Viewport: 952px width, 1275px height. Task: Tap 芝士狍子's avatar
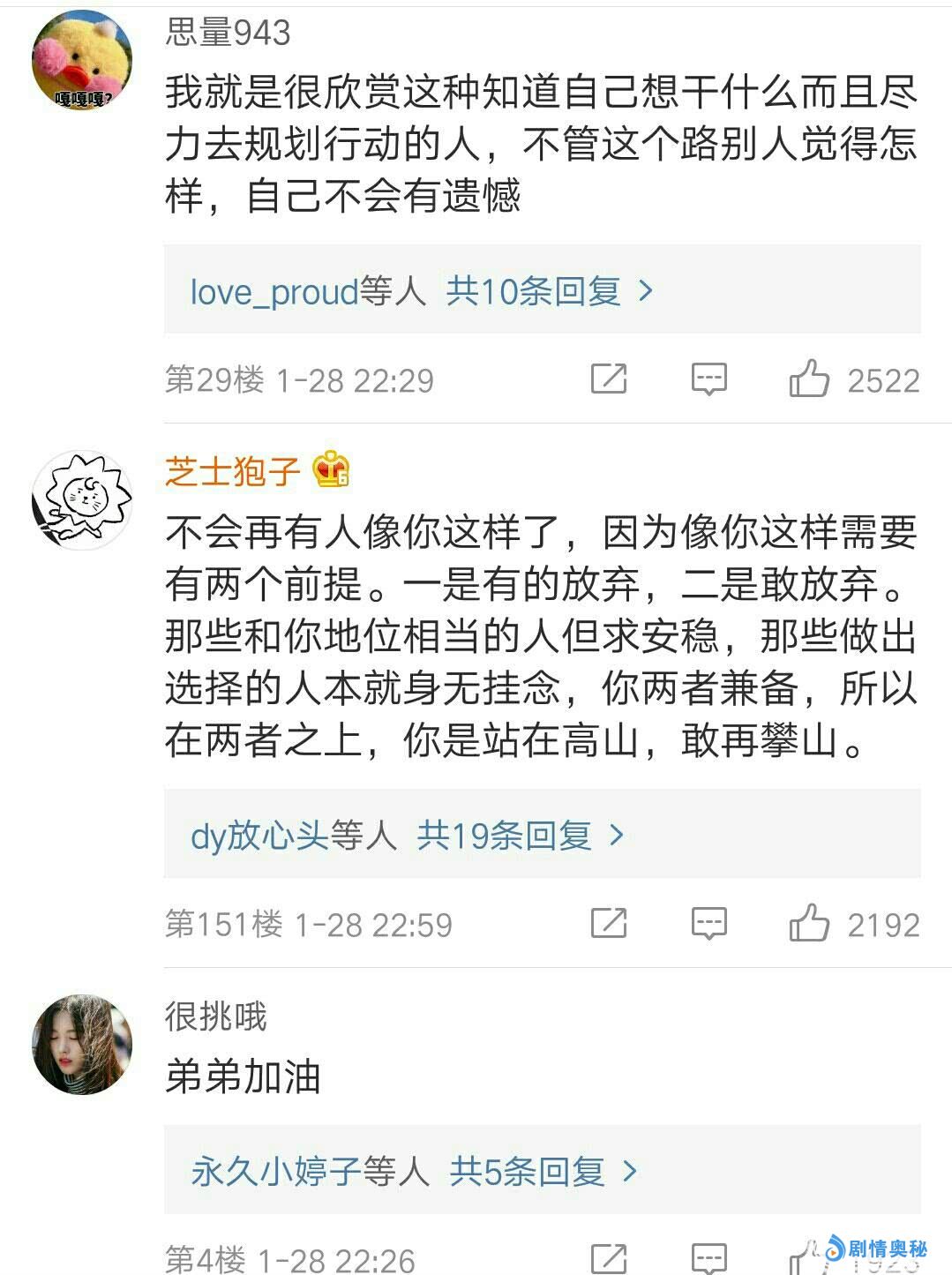pyautogui.click(x=82, y=500)
